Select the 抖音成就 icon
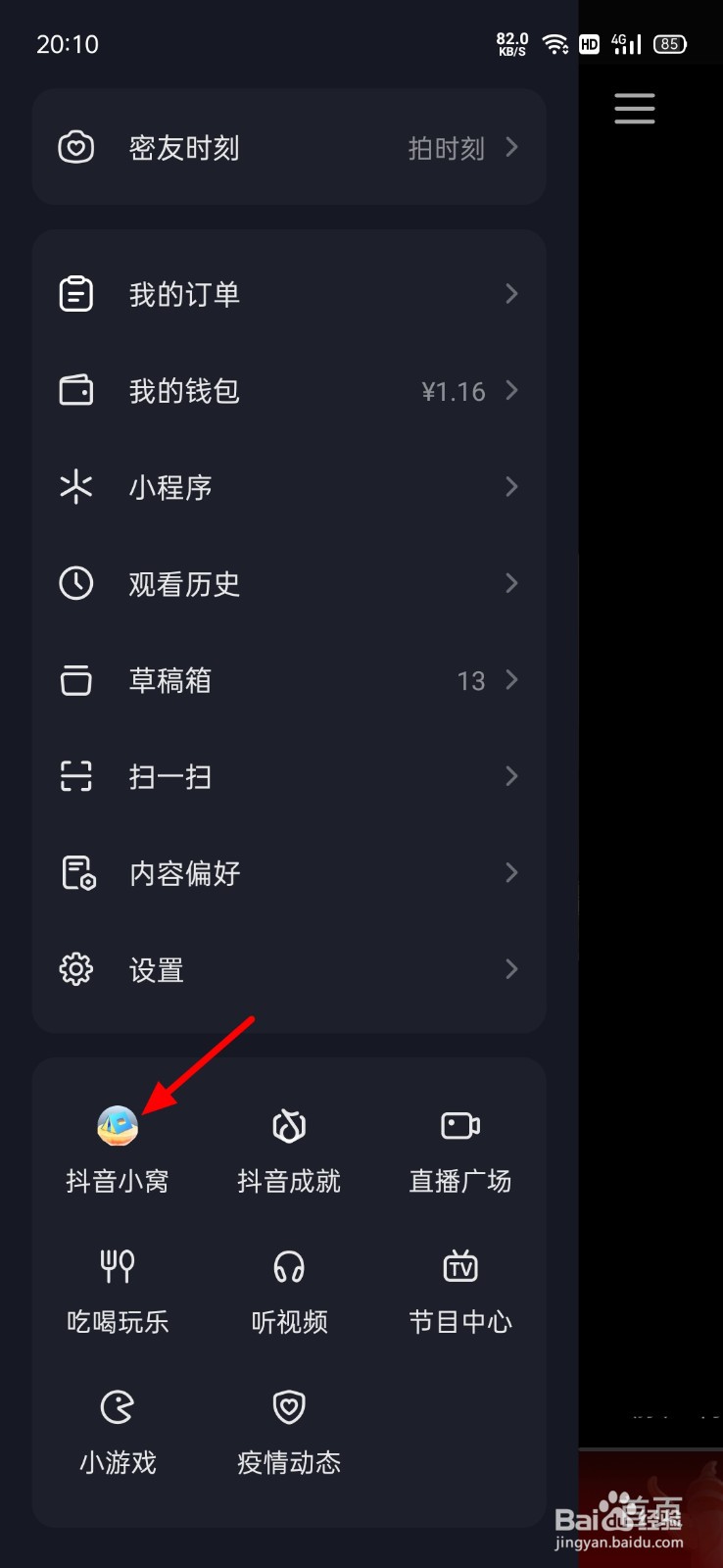 point(288,1147)
